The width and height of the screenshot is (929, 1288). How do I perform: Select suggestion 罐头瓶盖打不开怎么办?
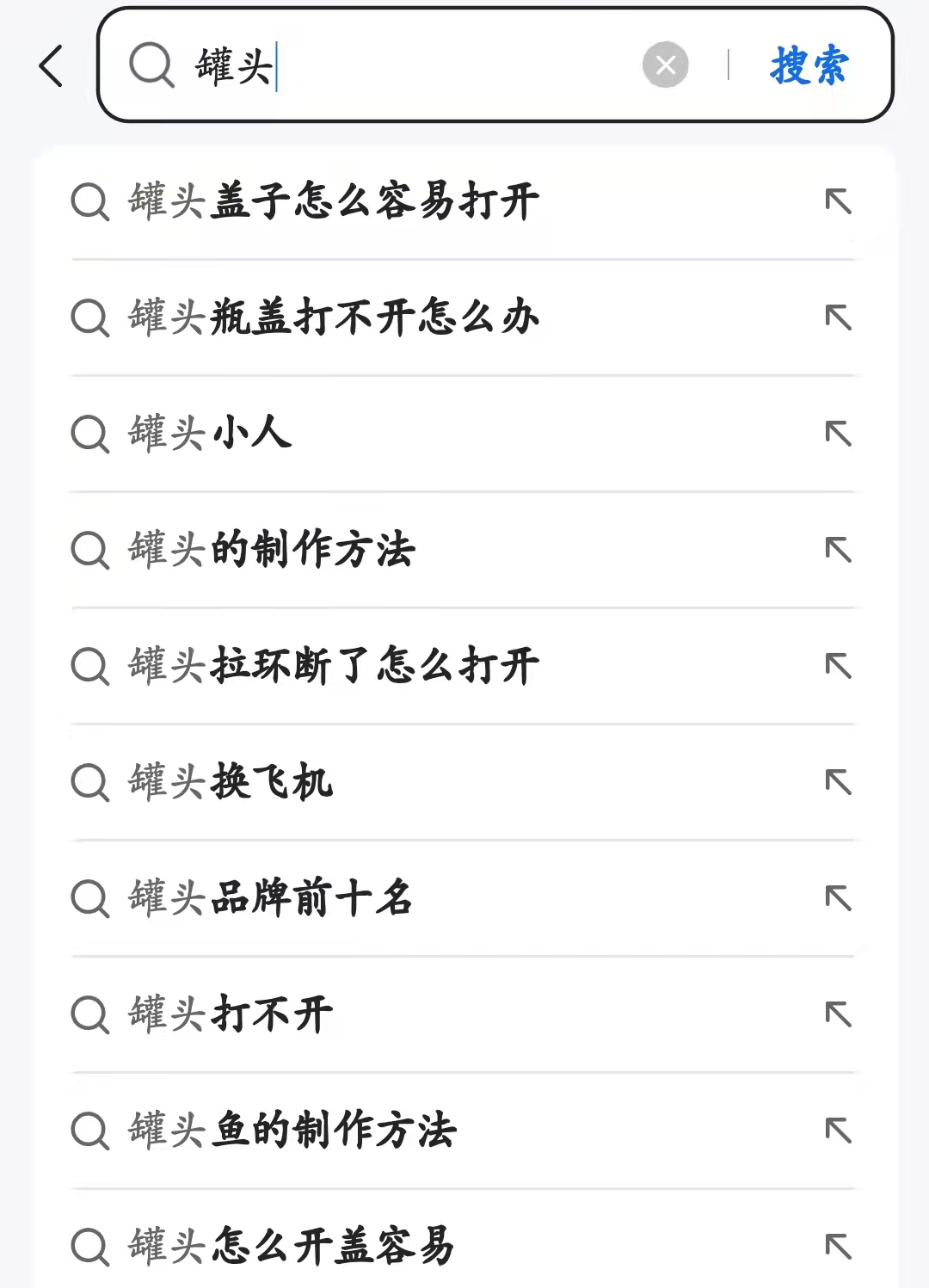click(334, 317)
